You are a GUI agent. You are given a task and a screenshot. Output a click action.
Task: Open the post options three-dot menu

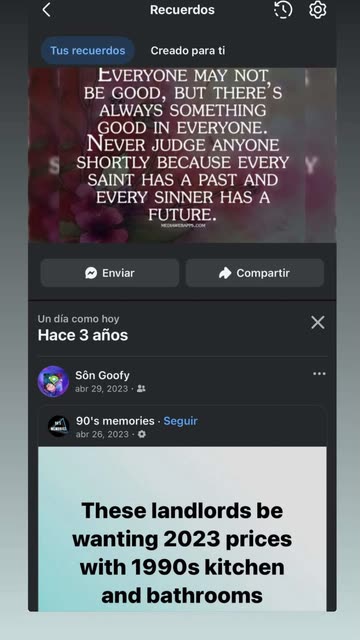tap(319, 373)
